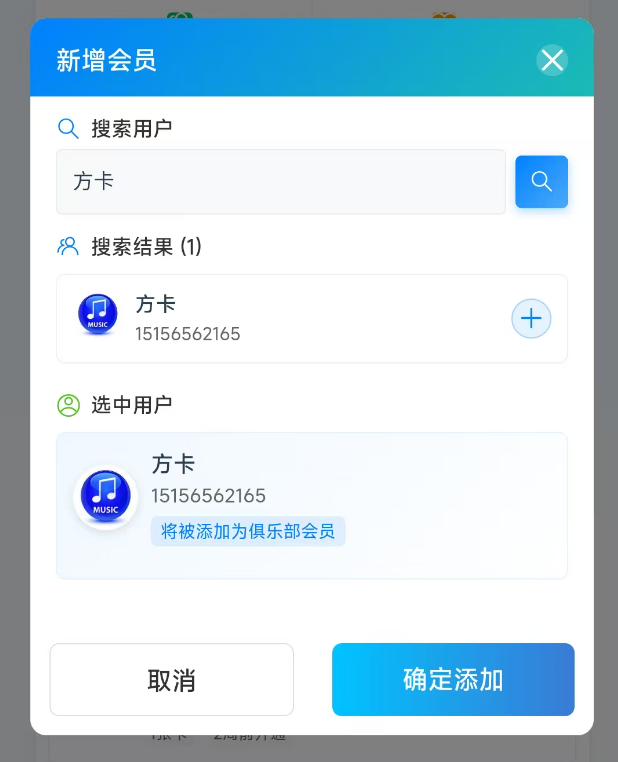Confirm with the 确定添加 button
The image size is (618, 762).
(x=453, y=680)
